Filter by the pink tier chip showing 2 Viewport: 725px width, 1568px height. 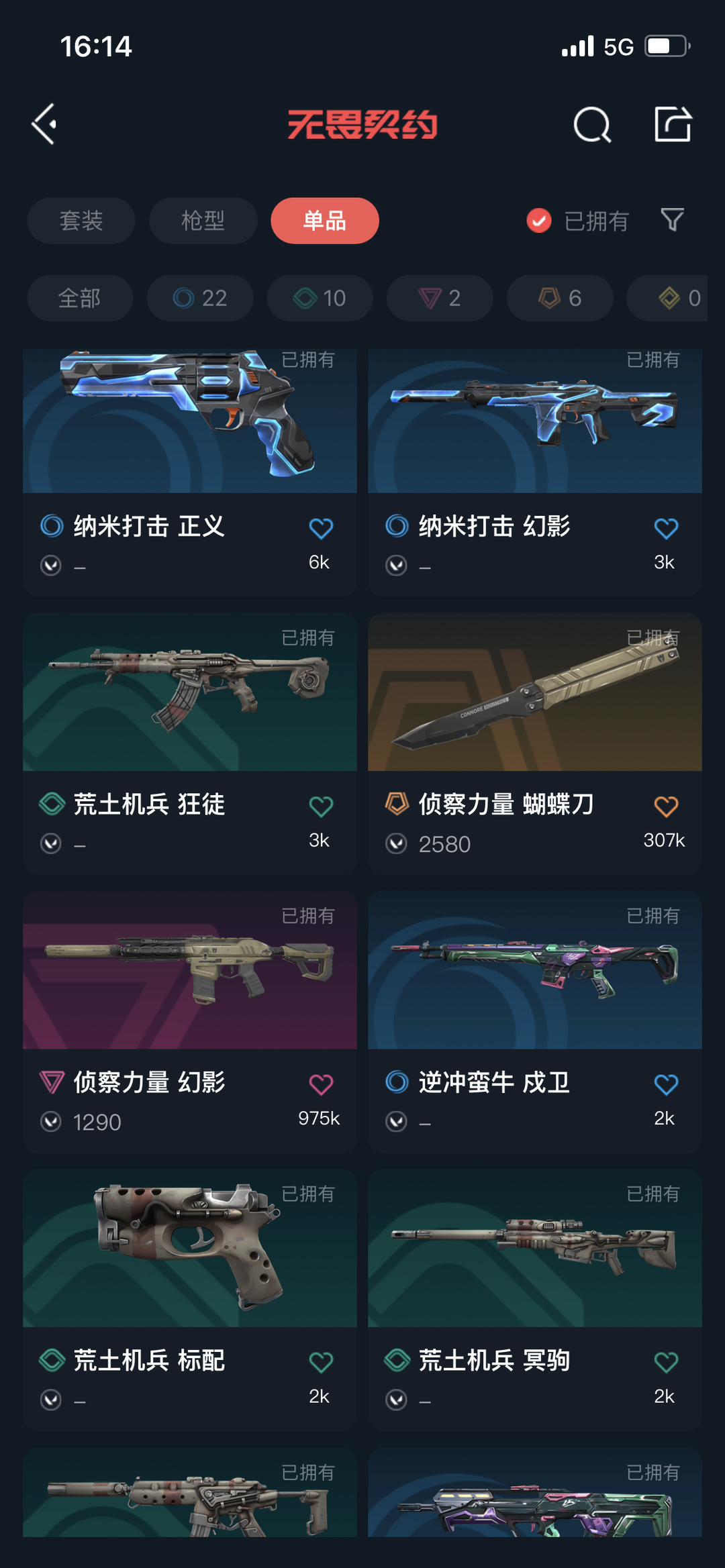[x=440, y=298]
